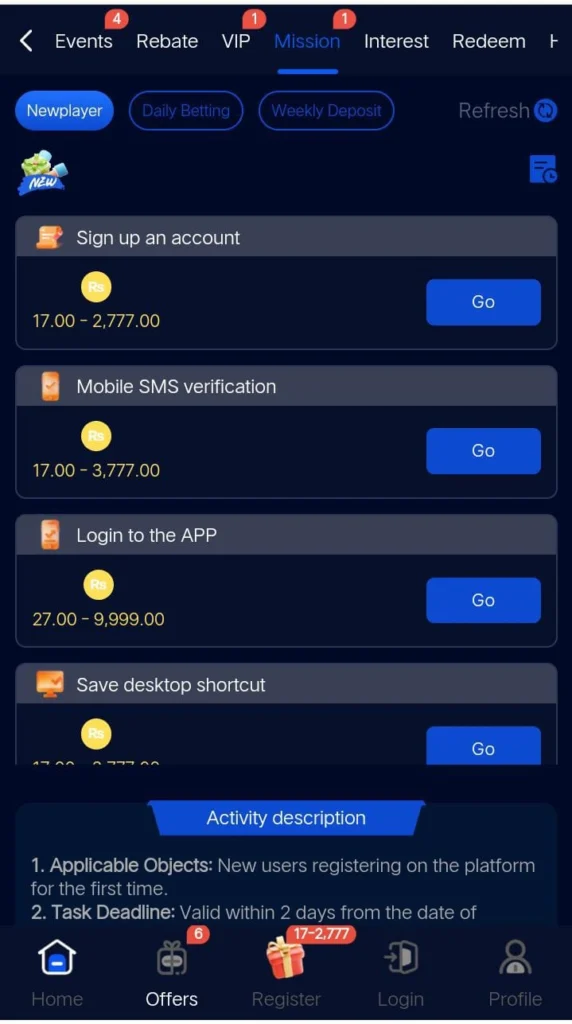
Task: Refresh the mission list
Action: pyautogui.click(x=507, y=110)
